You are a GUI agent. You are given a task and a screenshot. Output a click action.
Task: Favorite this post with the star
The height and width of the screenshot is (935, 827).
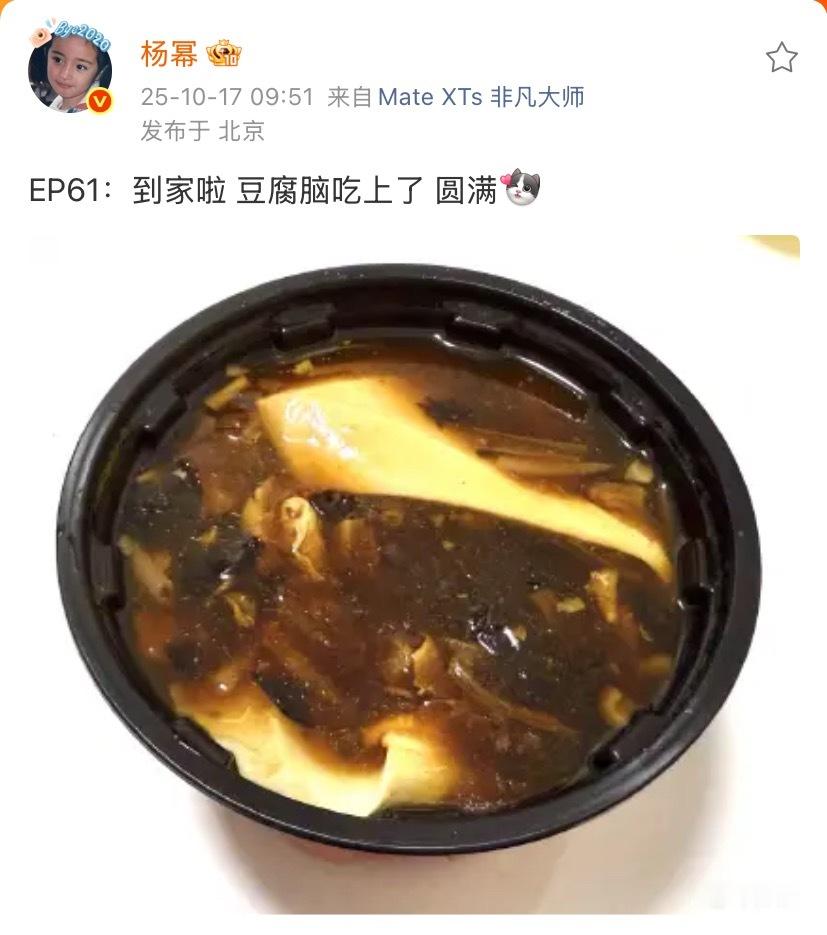781,58
